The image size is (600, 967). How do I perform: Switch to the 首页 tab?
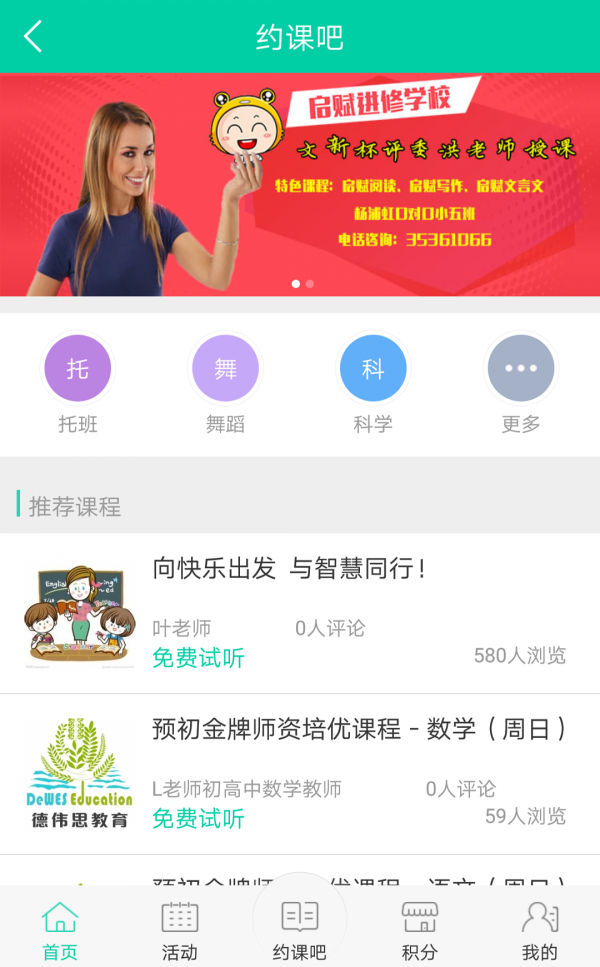(60, 930)
